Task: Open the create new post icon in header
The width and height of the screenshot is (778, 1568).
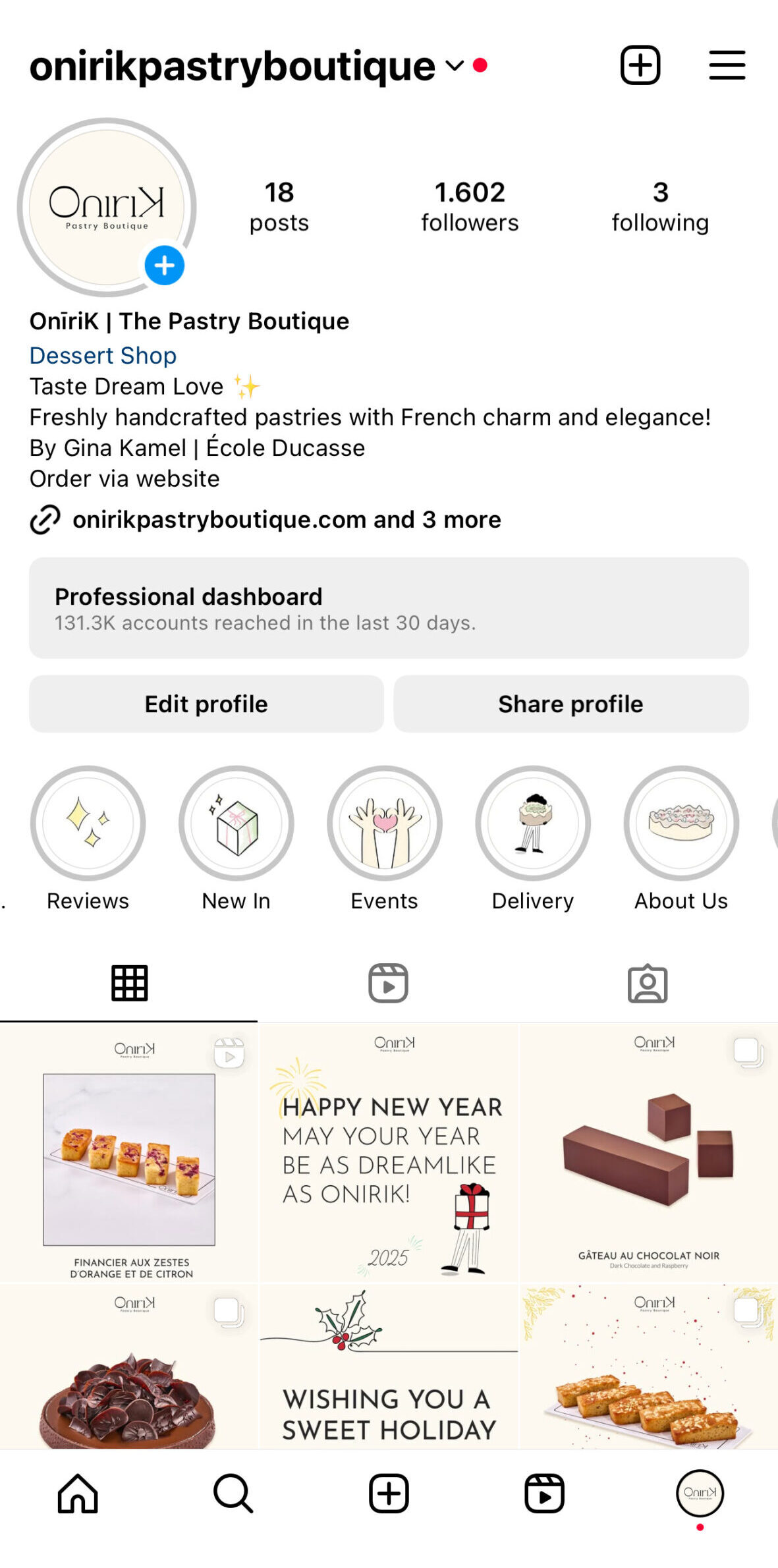Action: pos(640,65)
